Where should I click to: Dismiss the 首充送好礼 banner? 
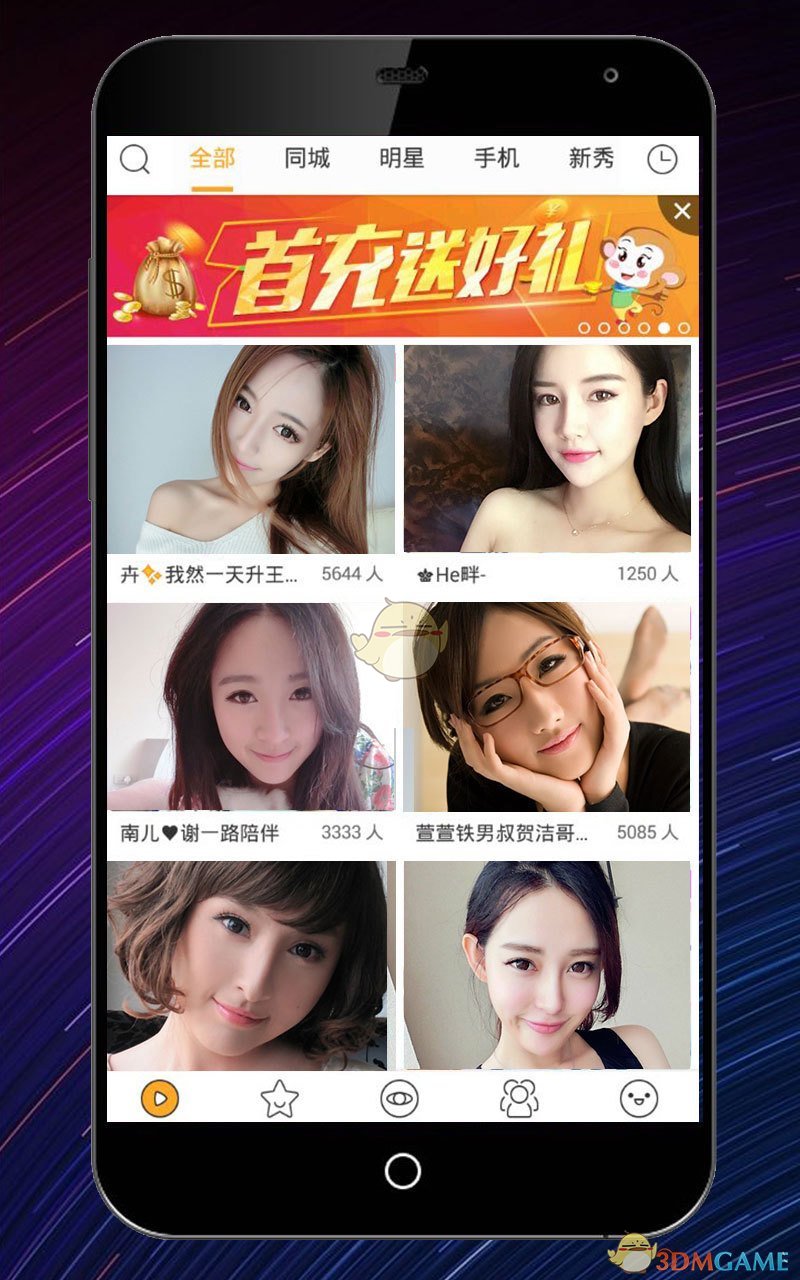click(x=682, y=208)
